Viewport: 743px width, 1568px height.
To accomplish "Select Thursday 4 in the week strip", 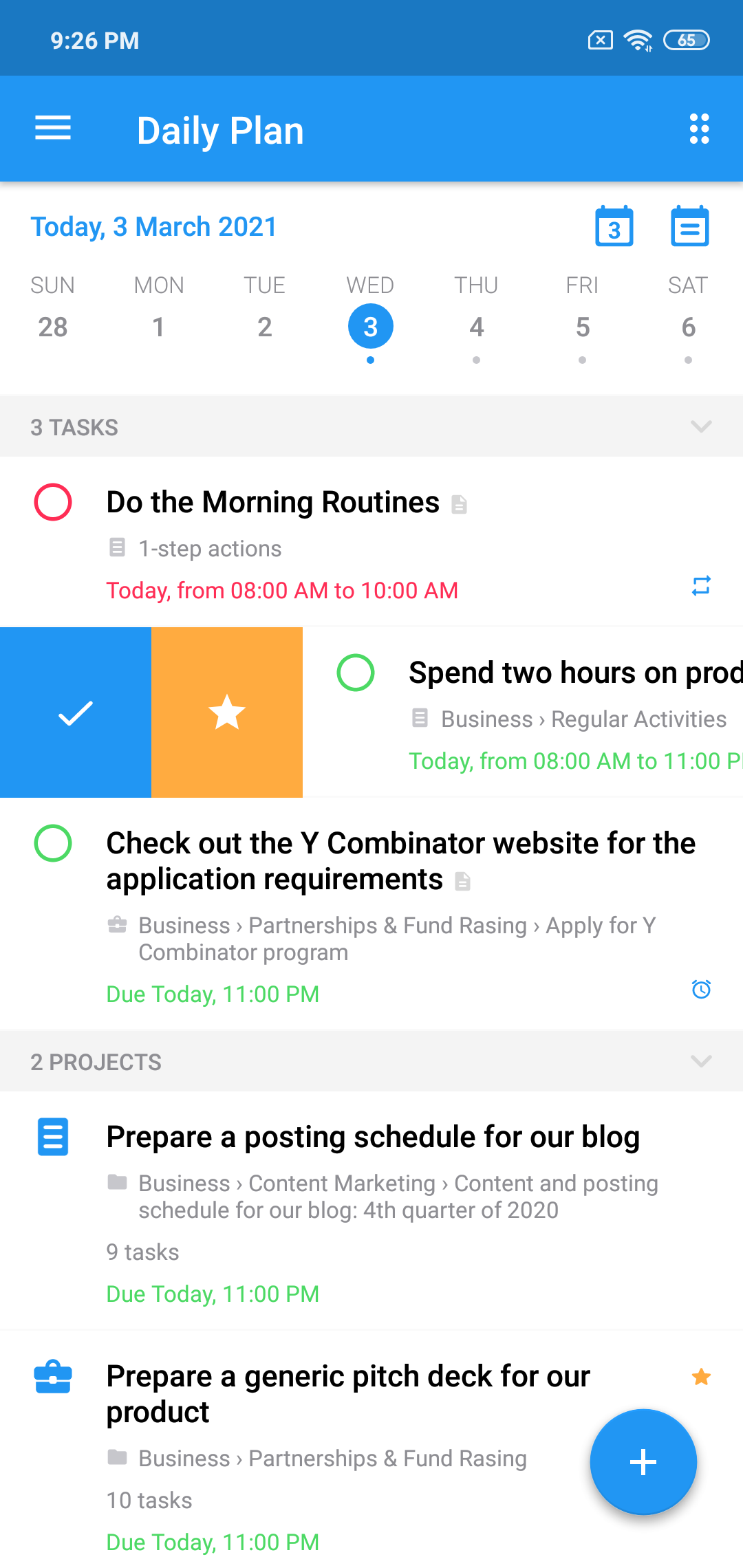I will tap(476, 326).
